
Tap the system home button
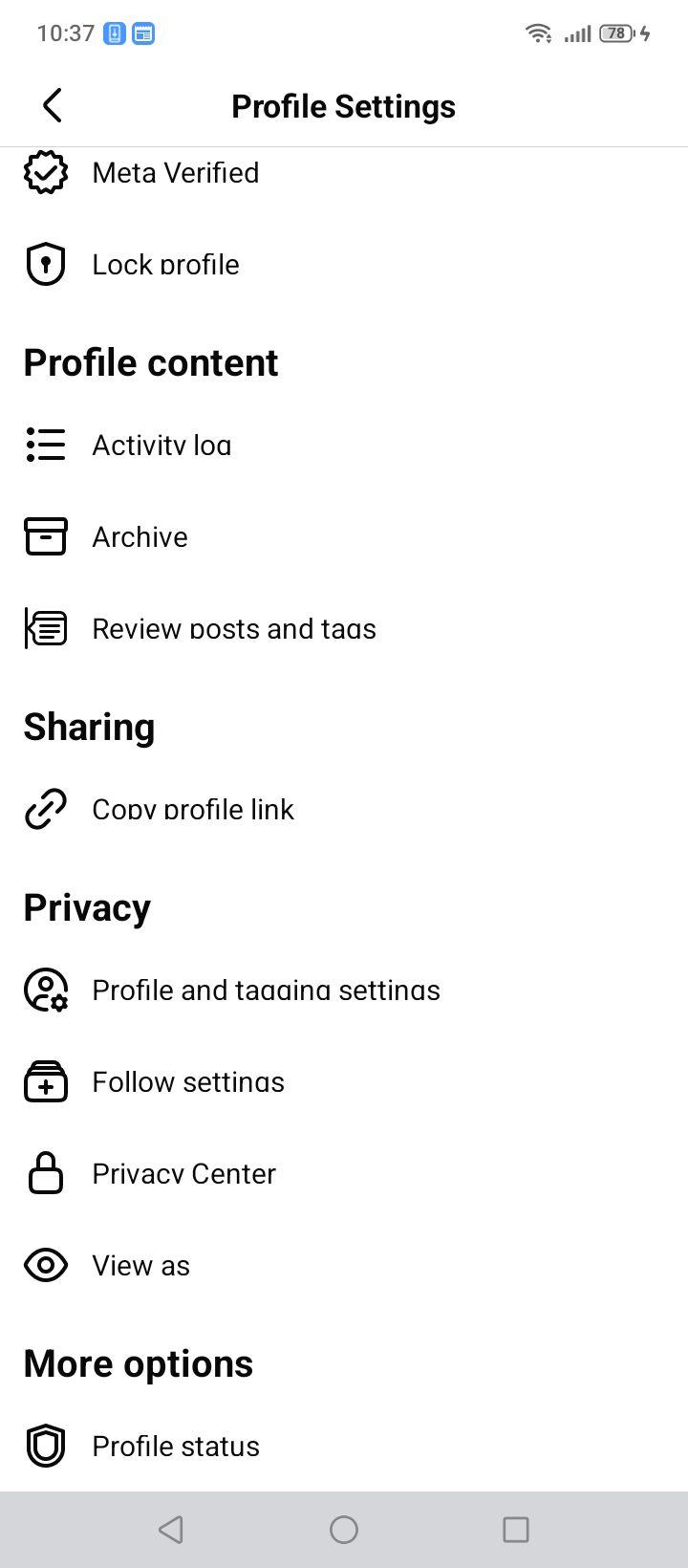tap(344, 1530)
